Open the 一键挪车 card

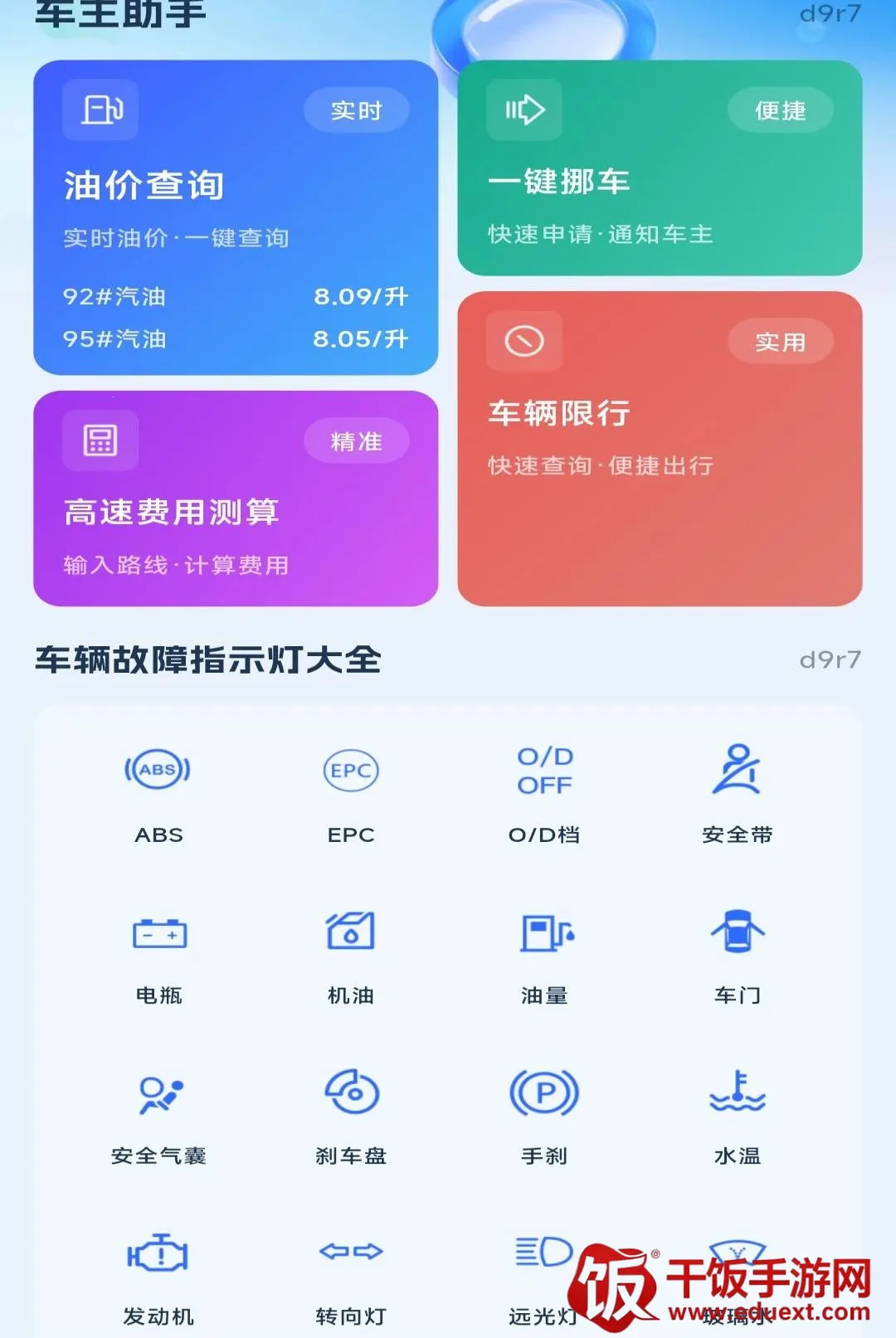pos(660,168)
